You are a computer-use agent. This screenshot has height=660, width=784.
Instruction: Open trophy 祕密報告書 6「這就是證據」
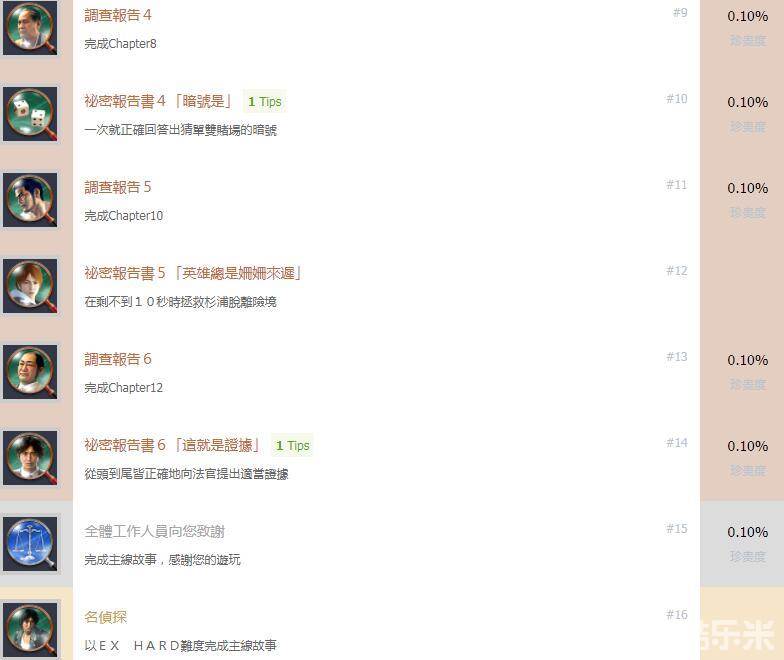click(173, 445)
